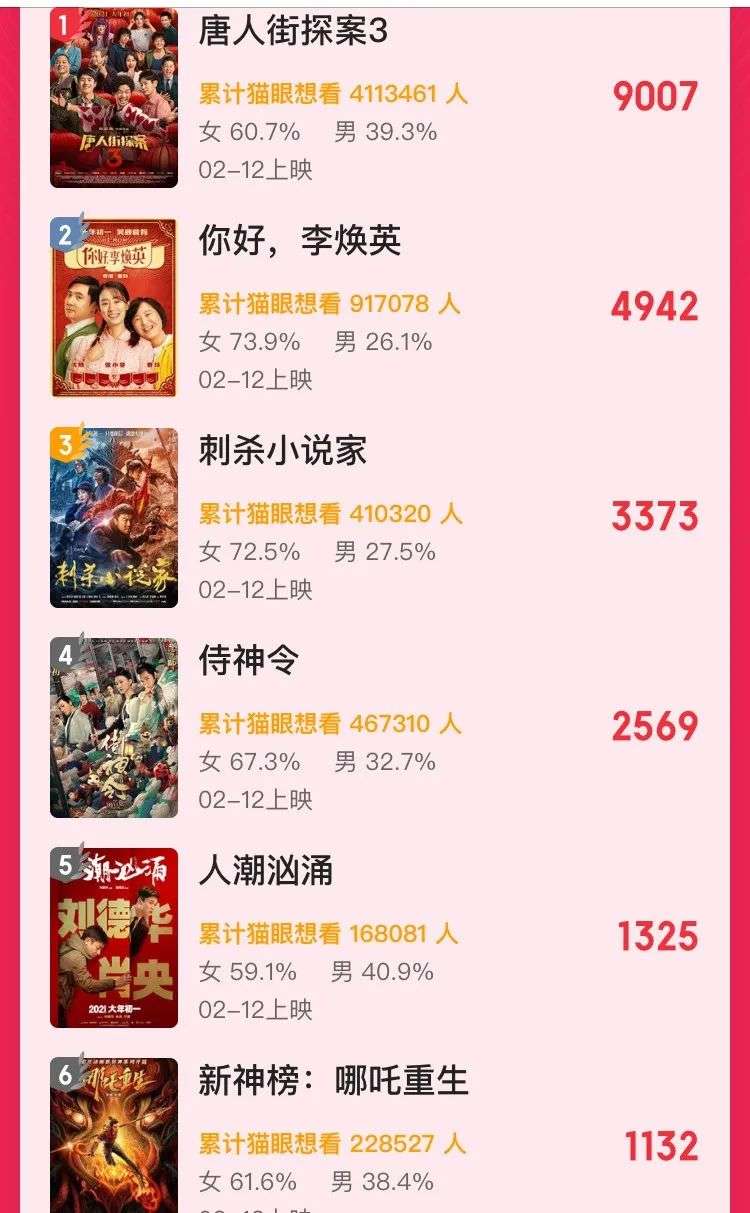Open the 人潮汹涌 movie entry

[375, 937]
